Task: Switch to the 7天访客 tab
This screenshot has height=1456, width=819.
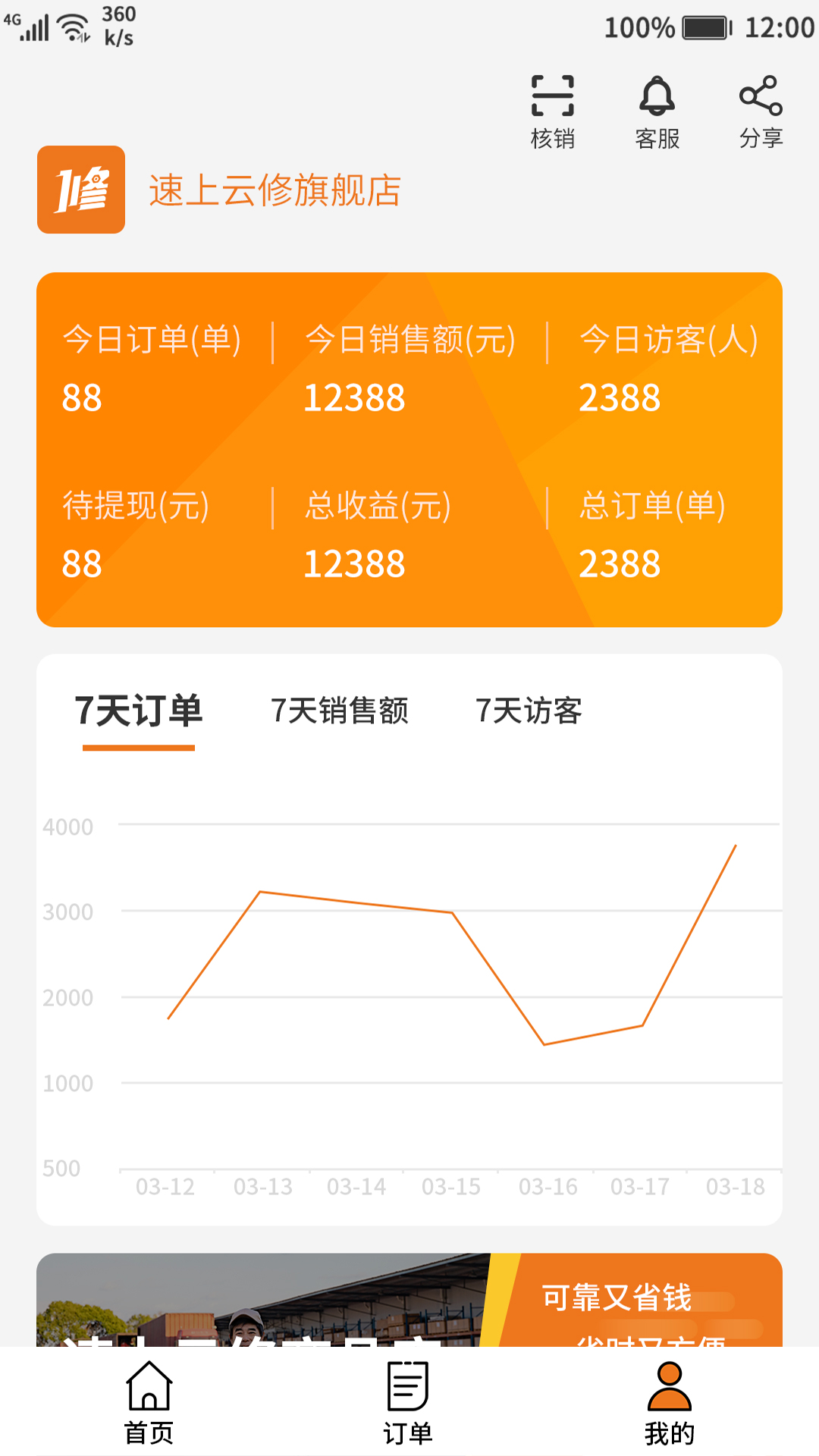Action: coord(529,711)
